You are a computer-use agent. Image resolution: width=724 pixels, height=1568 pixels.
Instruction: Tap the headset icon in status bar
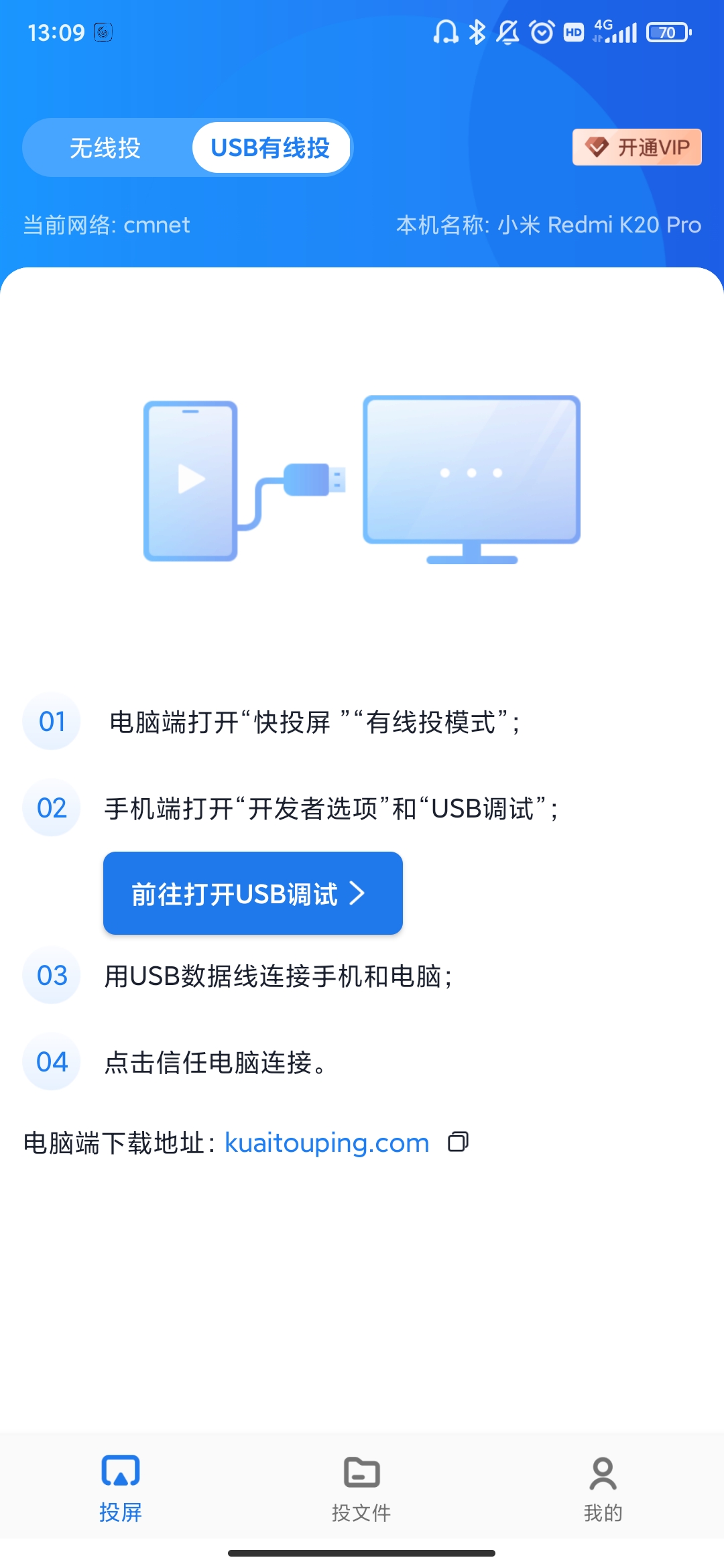click(x=444, y=31)
